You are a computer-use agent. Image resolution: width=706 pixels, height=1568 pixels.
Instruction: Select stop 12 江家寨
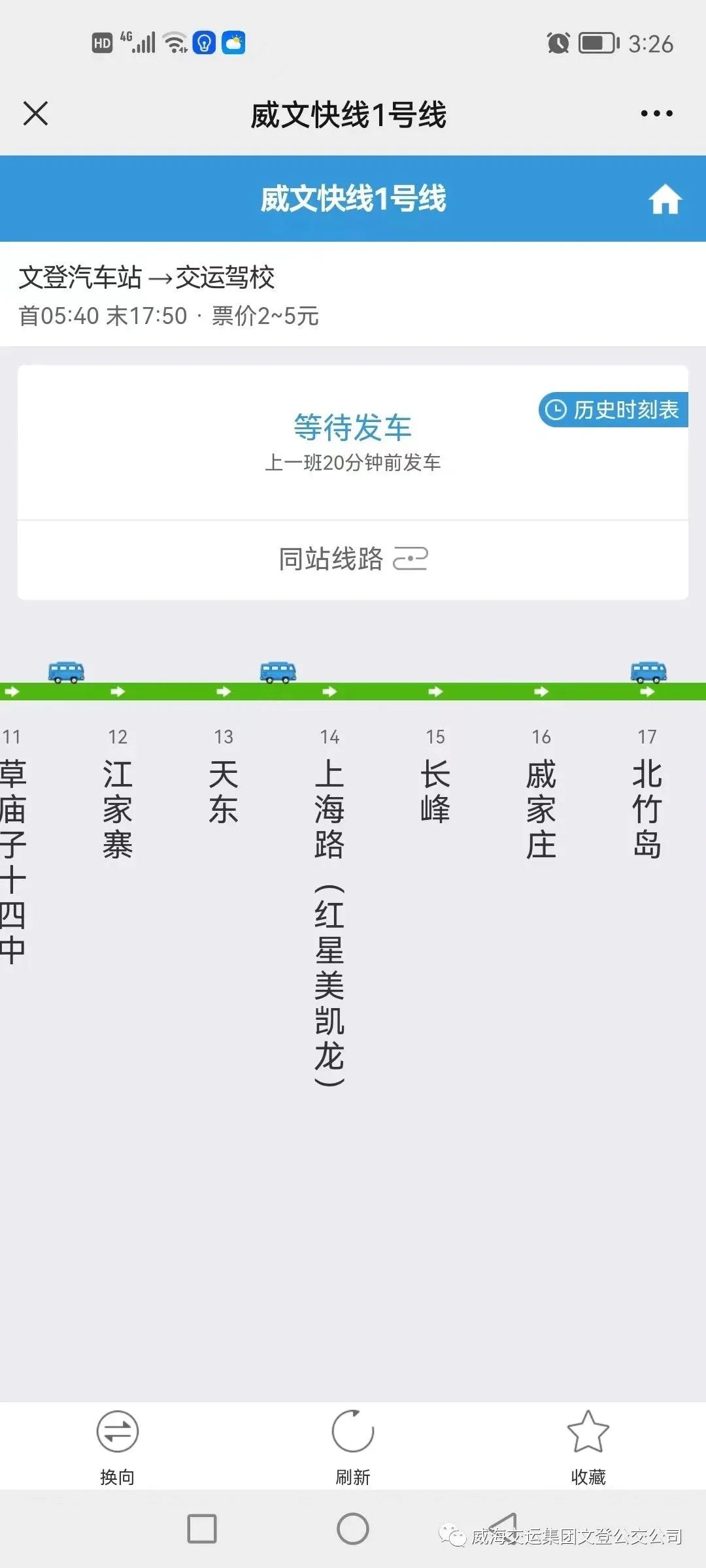(118, 808)
